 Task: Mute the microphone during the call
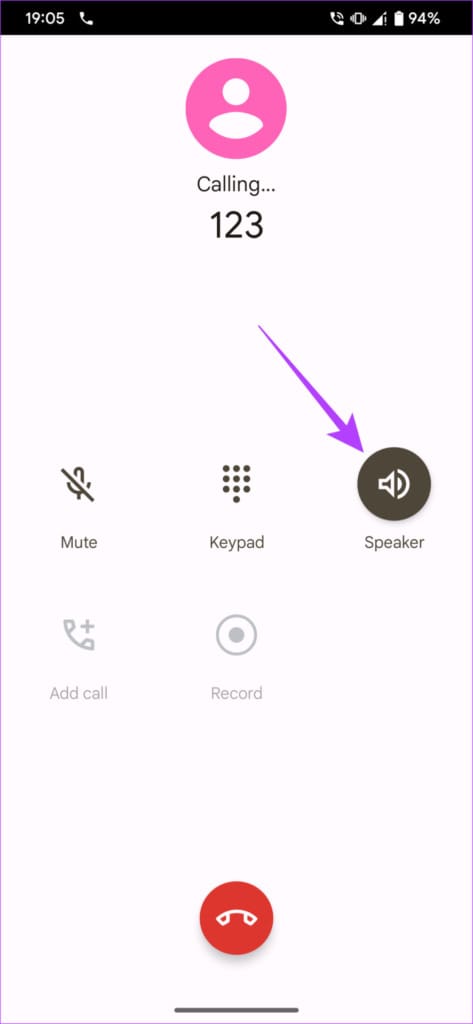tap(78, 485)
